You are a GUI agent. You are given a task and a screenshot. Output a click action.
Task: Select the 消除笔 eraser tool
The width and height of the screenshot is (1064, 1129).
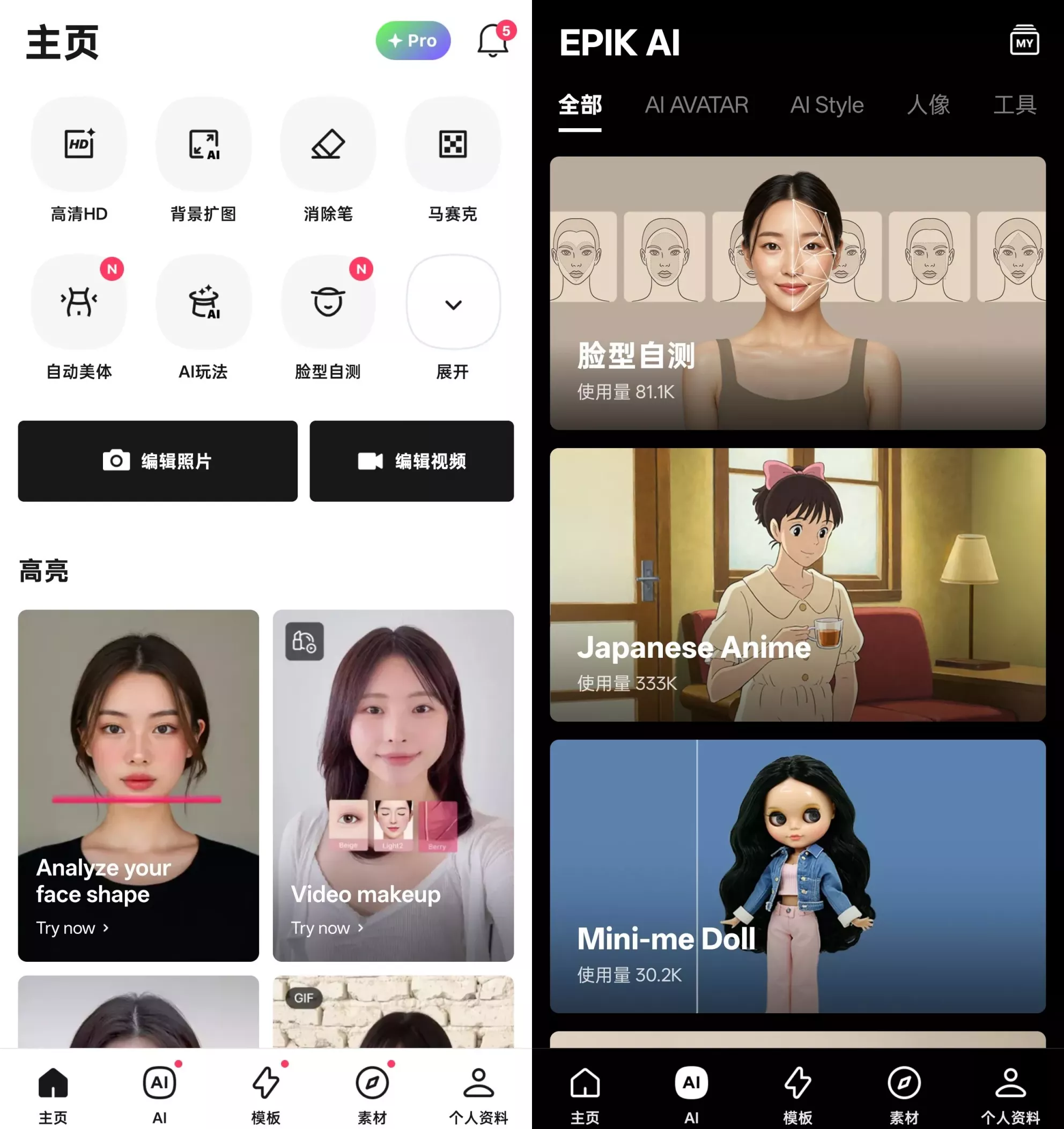tap(328, 145)
